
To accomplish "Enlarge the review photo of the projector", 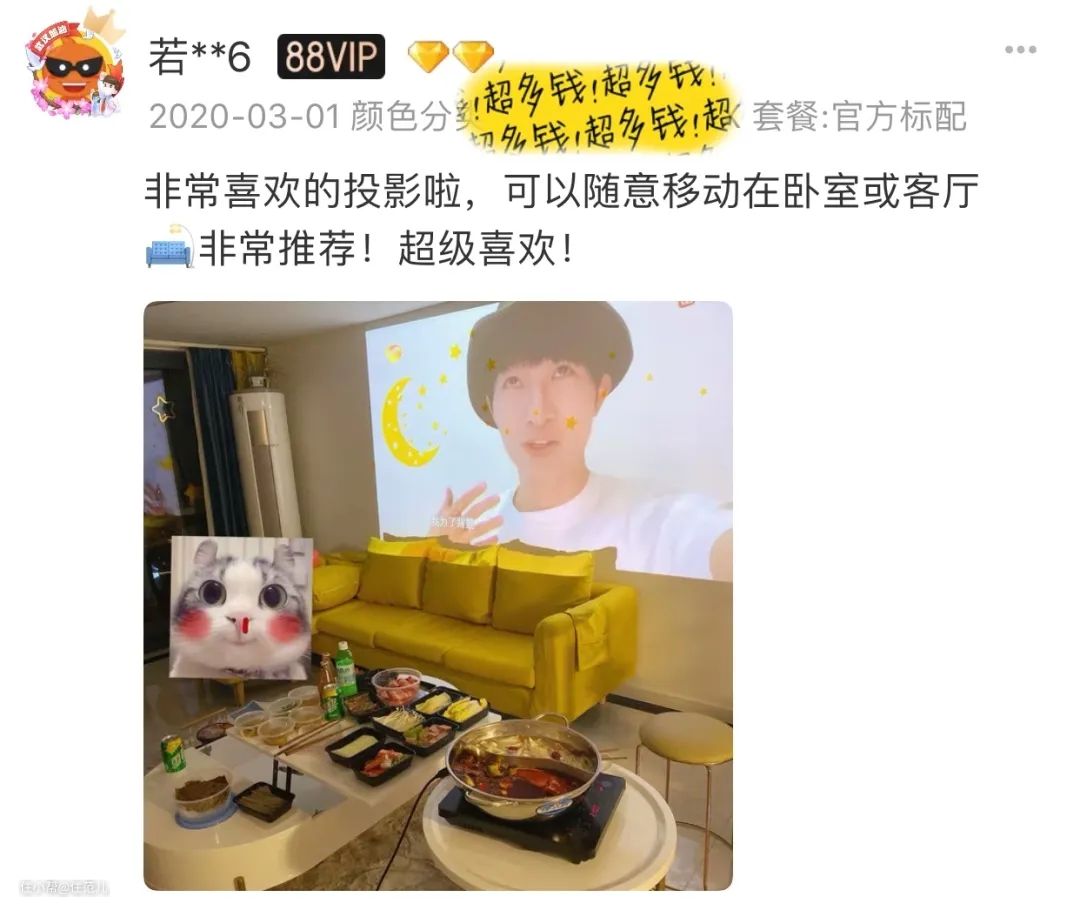I will pyautogui.click(x=438, y=596).
